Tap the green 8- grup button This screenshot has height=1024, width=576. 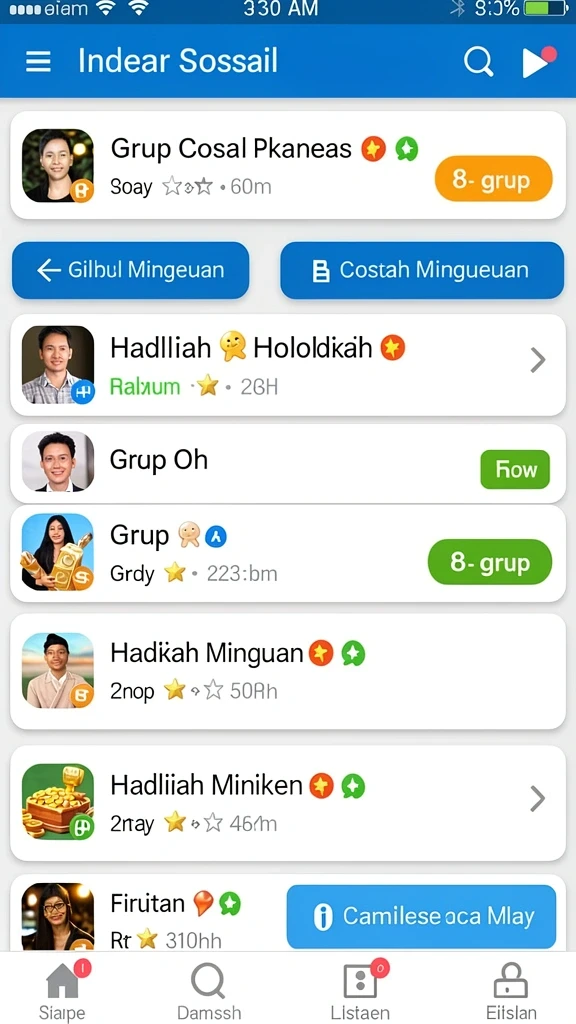(490, 562)
